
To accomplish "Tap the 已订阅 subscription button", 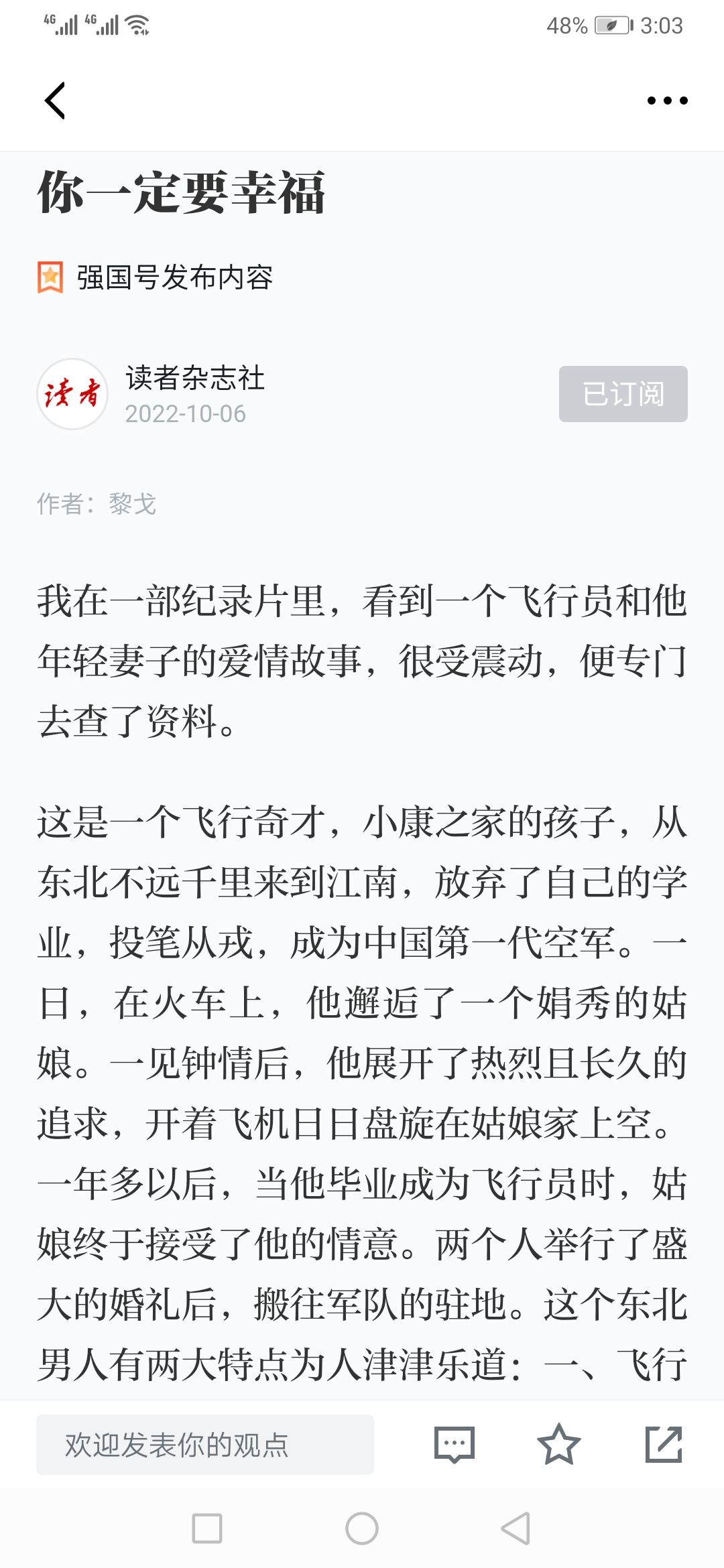I will (x=623, y=394).
